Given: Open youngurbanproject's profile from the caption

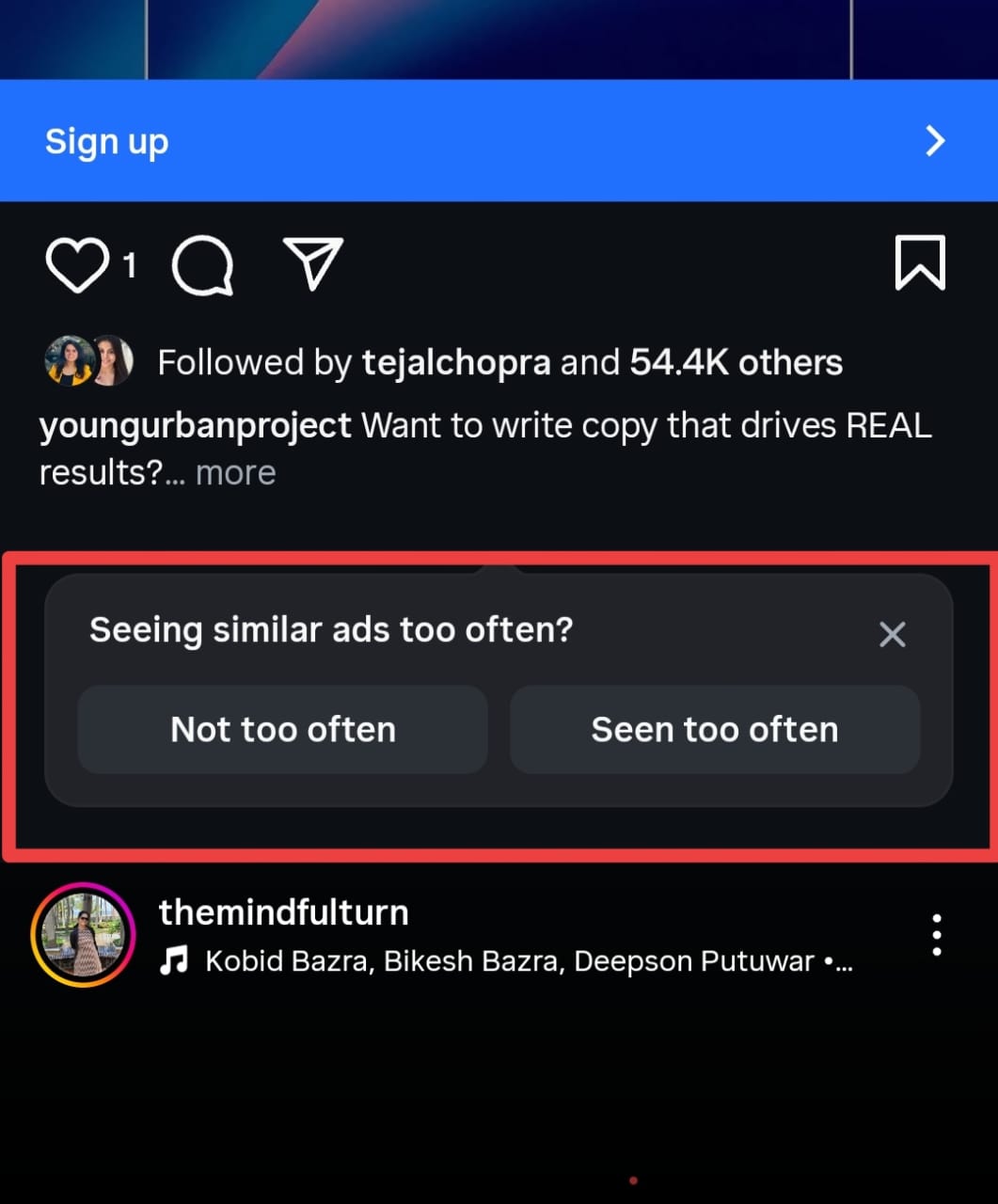Looking at the screenshot, I should 194,425.
